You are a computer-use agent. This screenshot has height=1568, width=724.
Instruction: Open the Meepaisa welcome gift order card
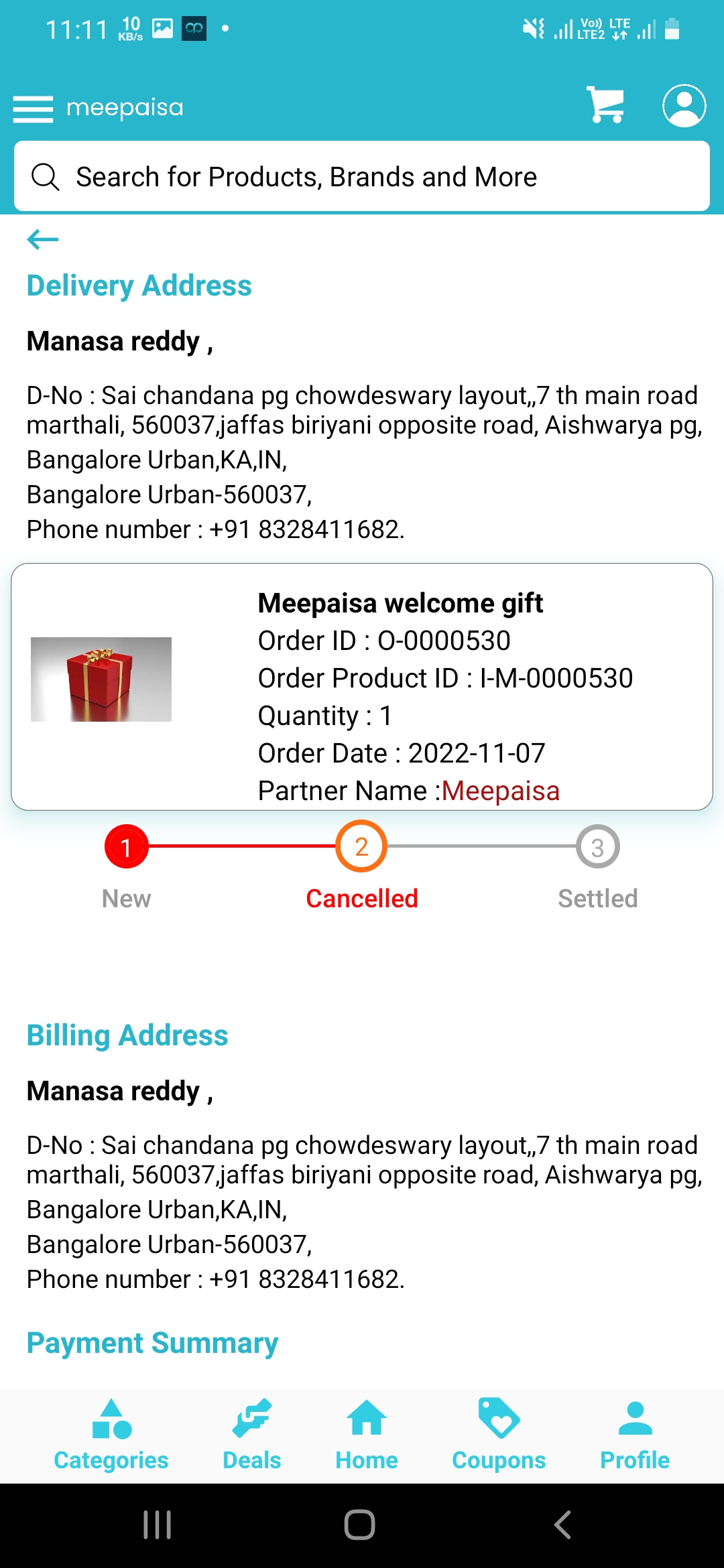[362, 687]
